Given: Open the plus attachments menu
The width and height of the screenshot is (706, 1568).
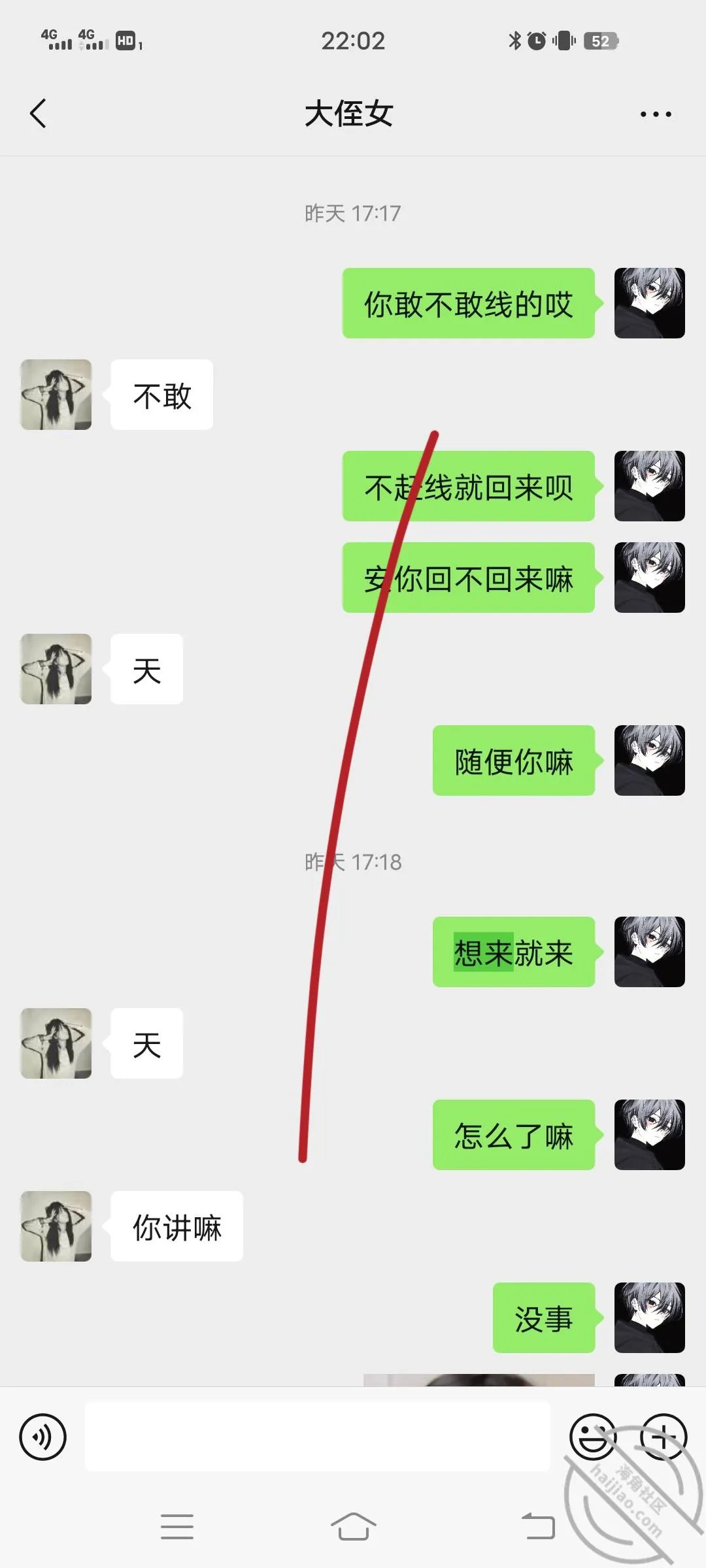Looking at the screenshot, I should click(x=664, y=1437).
